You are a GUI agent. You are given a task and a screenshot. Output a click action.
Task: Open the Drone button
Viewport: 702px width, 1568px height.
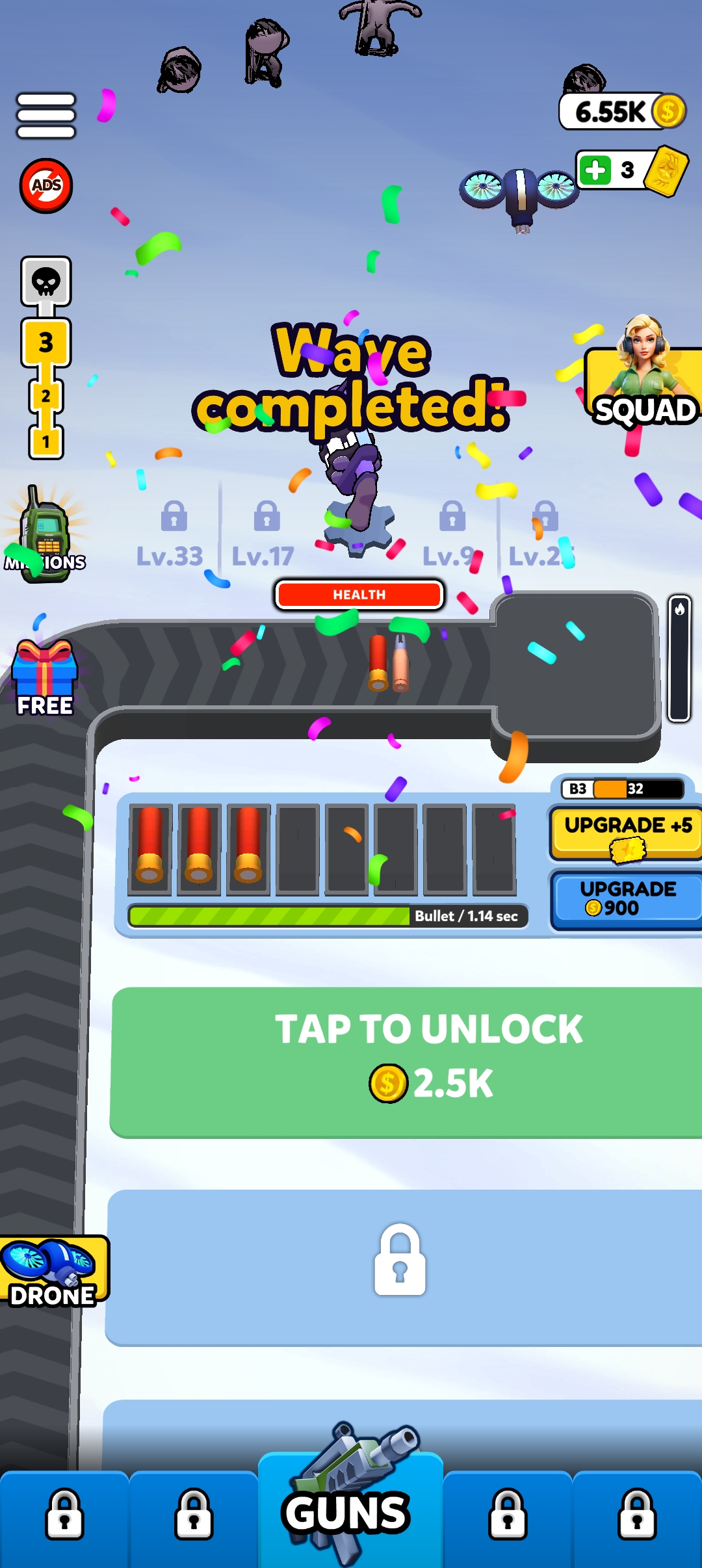tap(53, 1270)
